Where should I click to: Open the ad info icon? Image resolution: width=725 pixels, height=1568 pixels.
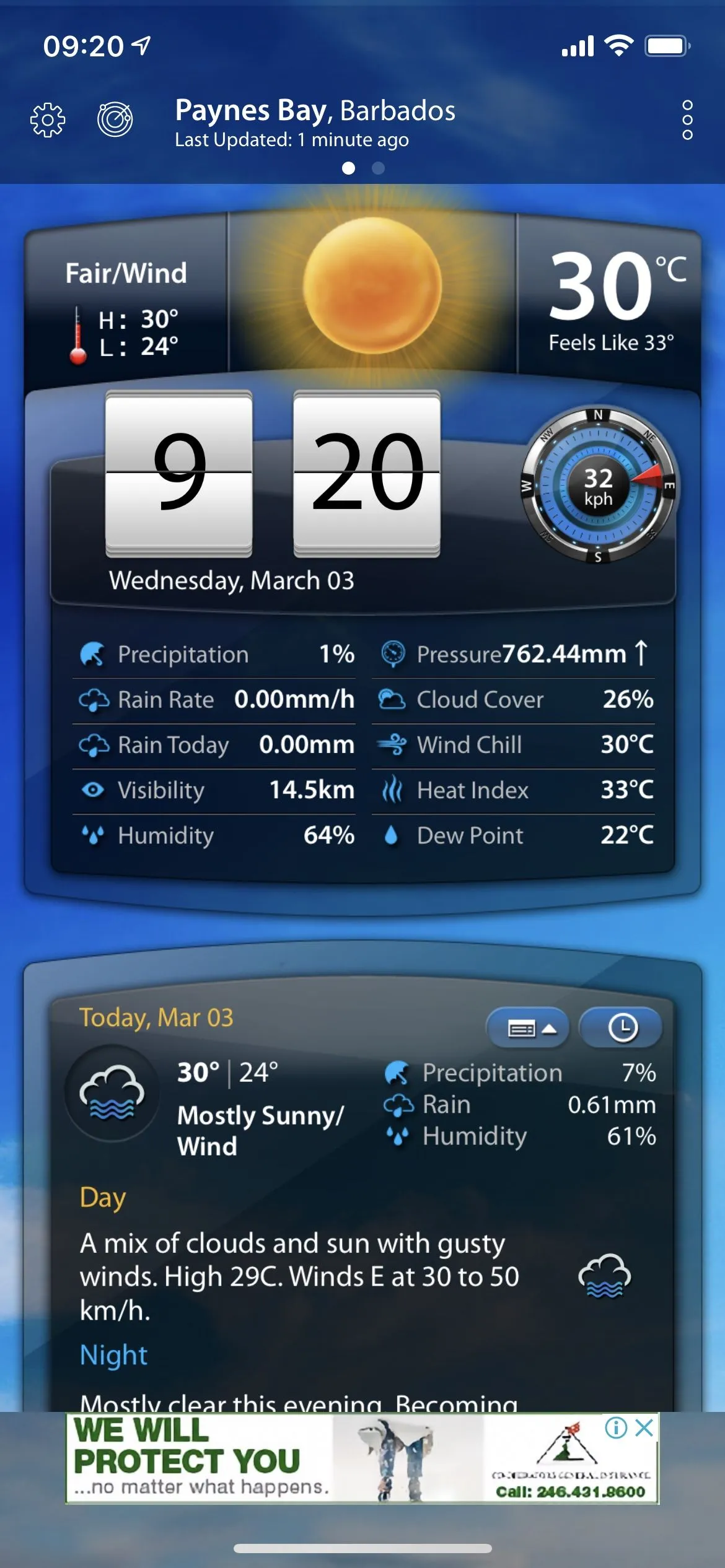click(615, 1427)
